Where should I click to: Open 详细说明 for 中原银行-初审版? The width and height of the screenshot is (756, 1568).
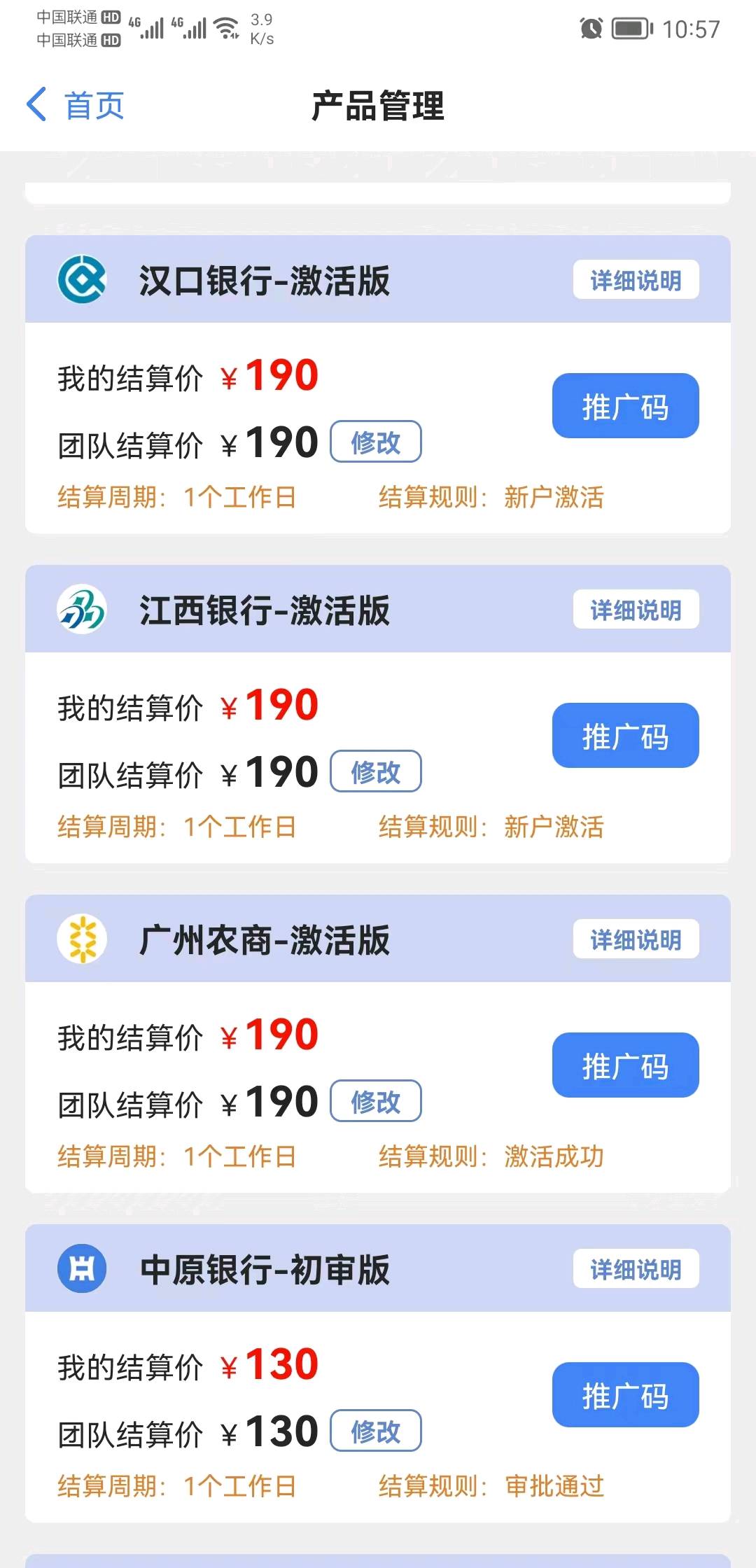(636, 1269)
